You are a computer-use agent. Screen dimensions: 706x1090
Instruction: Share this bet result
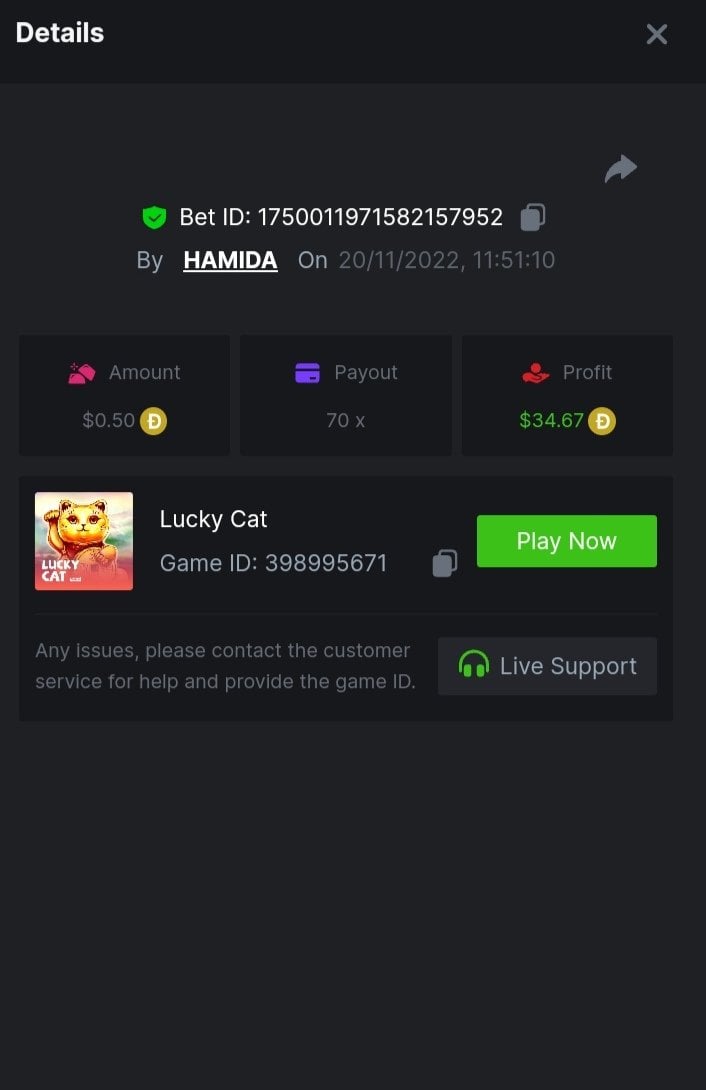621,169
